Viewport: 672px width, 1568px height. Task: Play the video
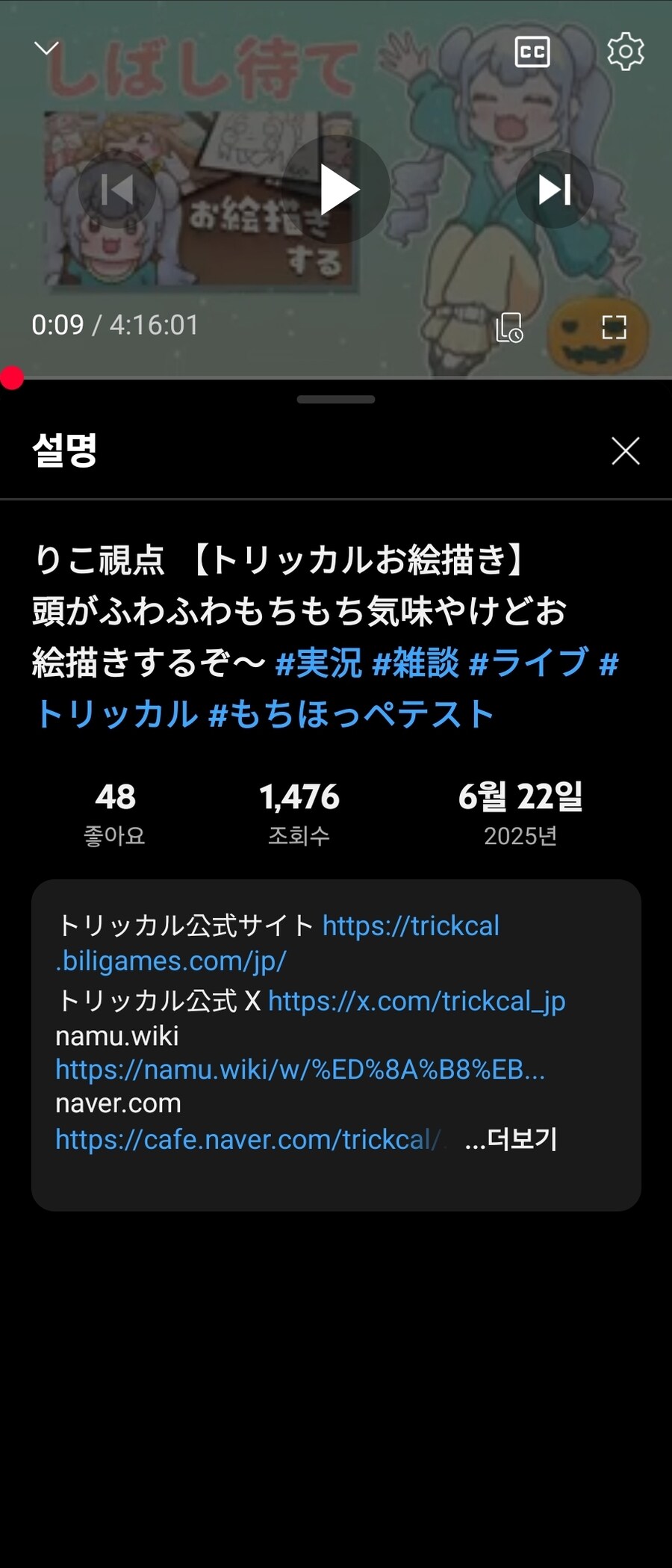point(336,190)
